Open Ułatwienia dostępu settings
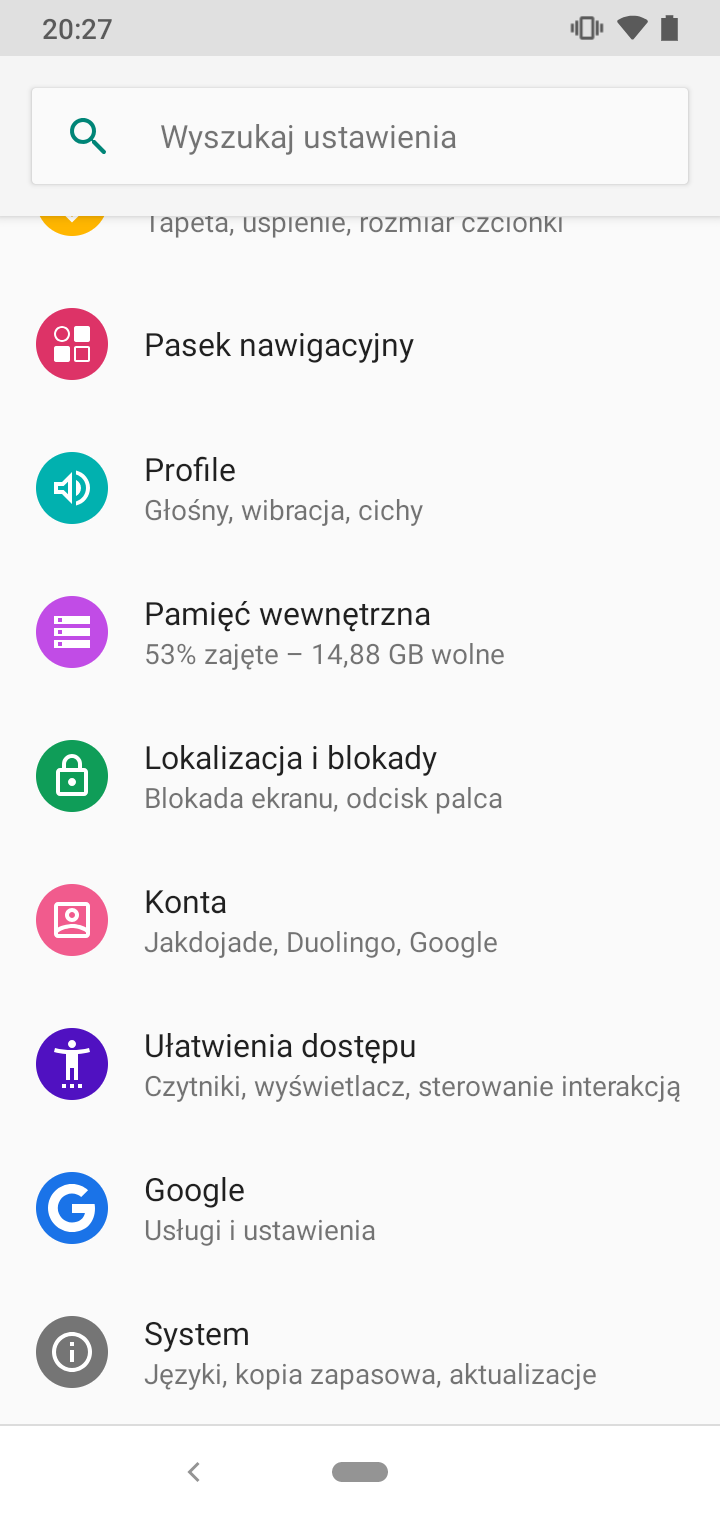 pos(360,1064)
